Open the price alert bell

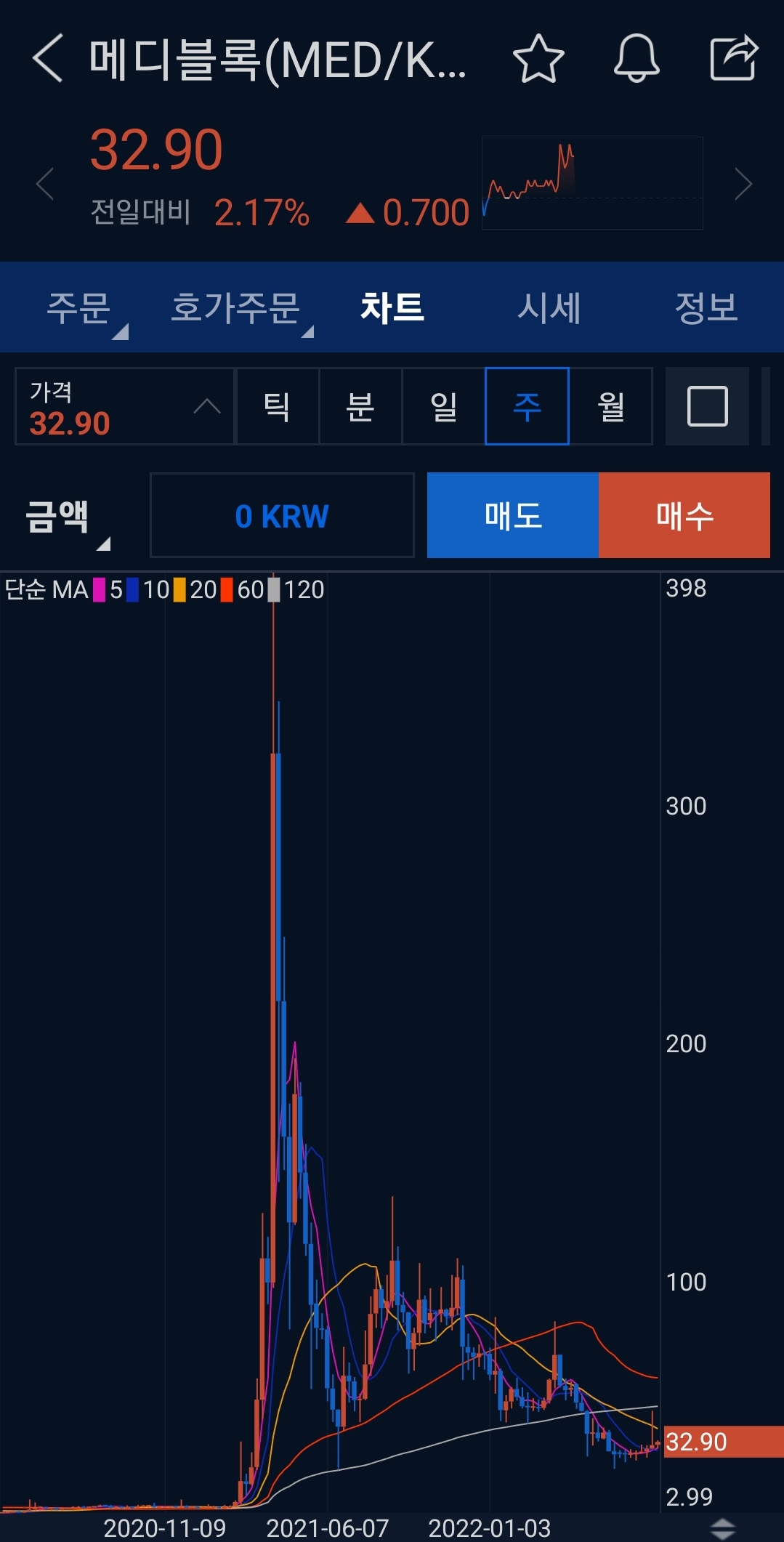pos(637,58)
